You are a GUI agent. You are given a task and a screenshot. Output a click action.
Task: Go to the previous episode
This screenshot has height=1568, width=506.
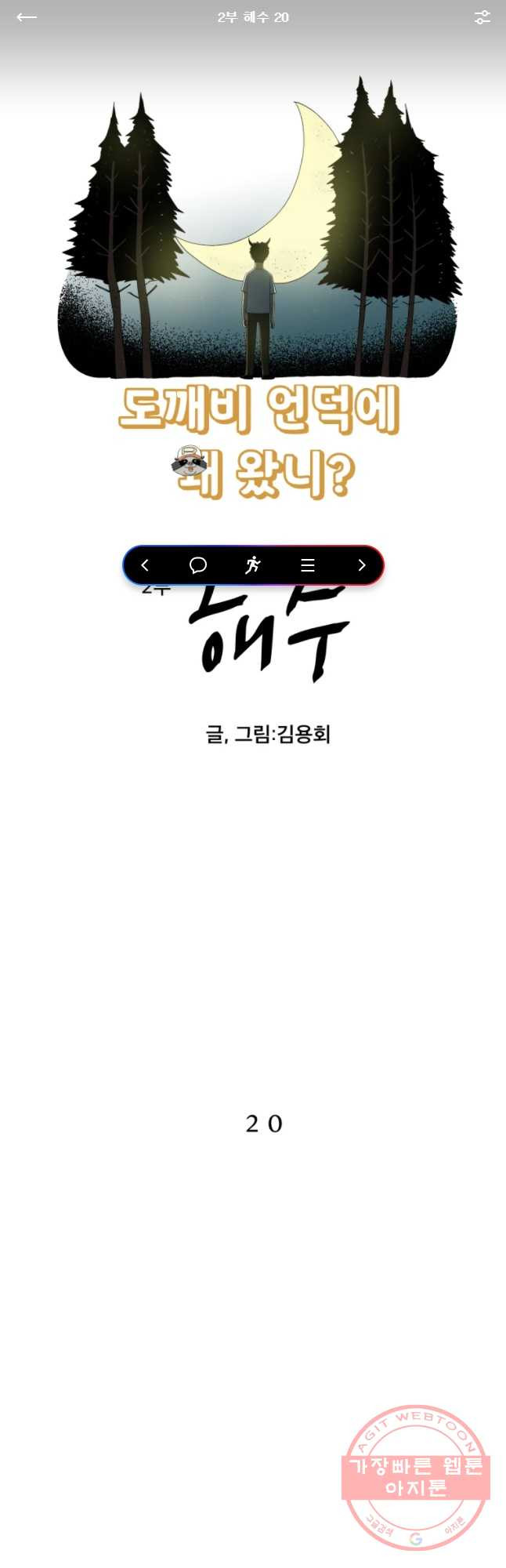145,565
